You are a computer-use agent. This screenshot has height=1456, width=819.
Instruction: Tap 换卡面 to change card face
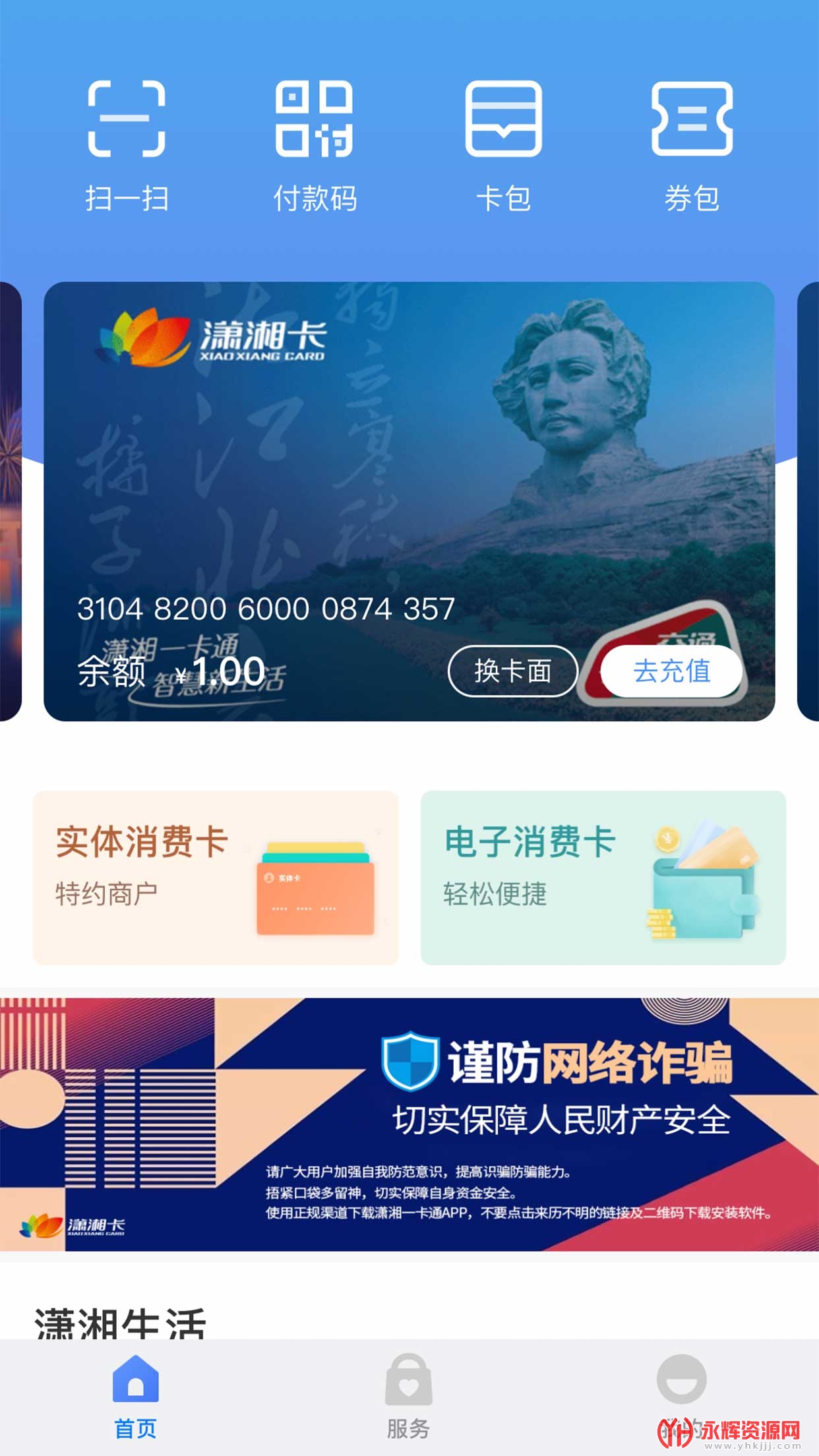click(x=512, y=671)
